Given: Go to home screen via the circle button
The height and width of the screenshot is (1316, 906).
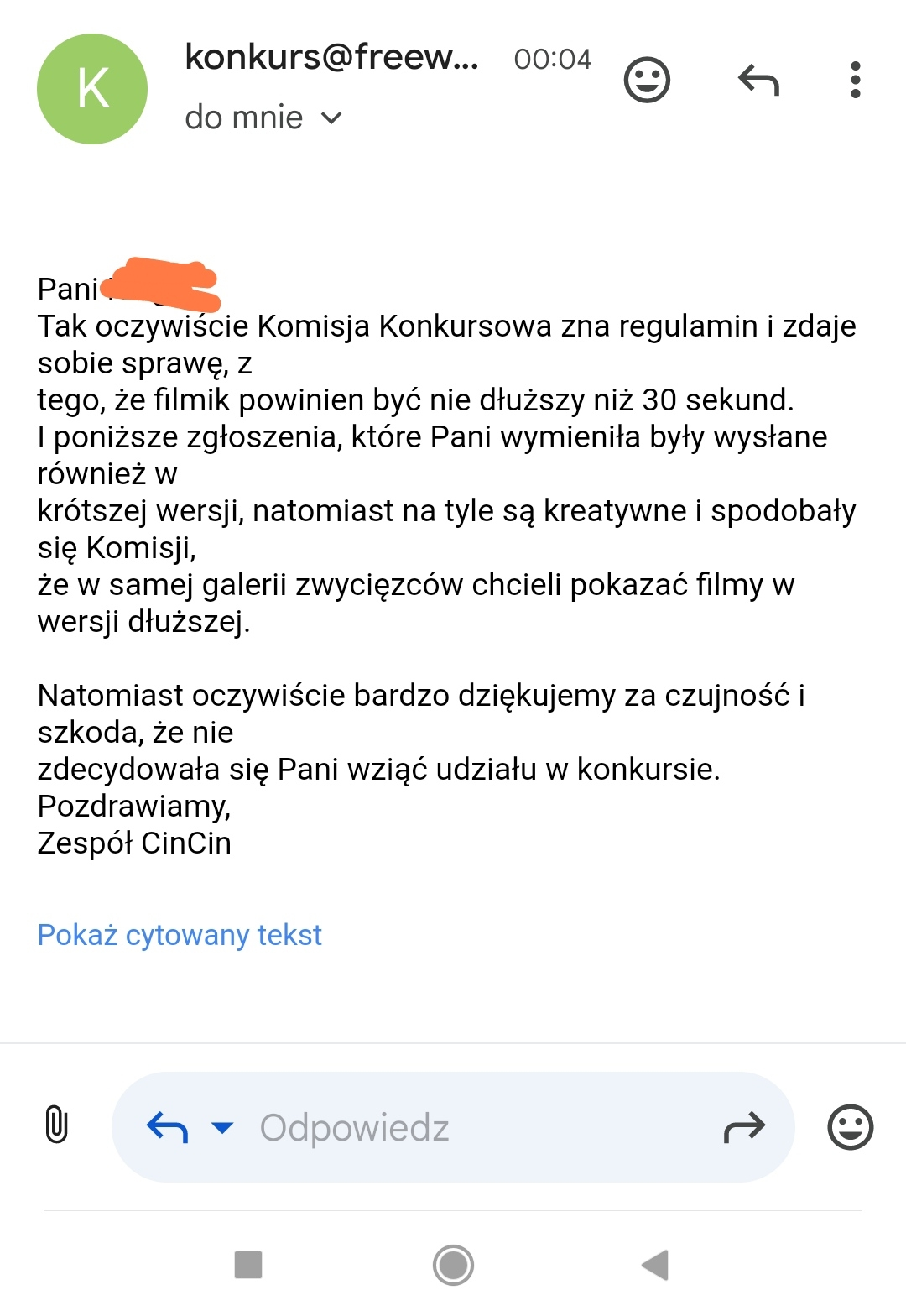Looking at the screenshot, I should click(453, 1264).
